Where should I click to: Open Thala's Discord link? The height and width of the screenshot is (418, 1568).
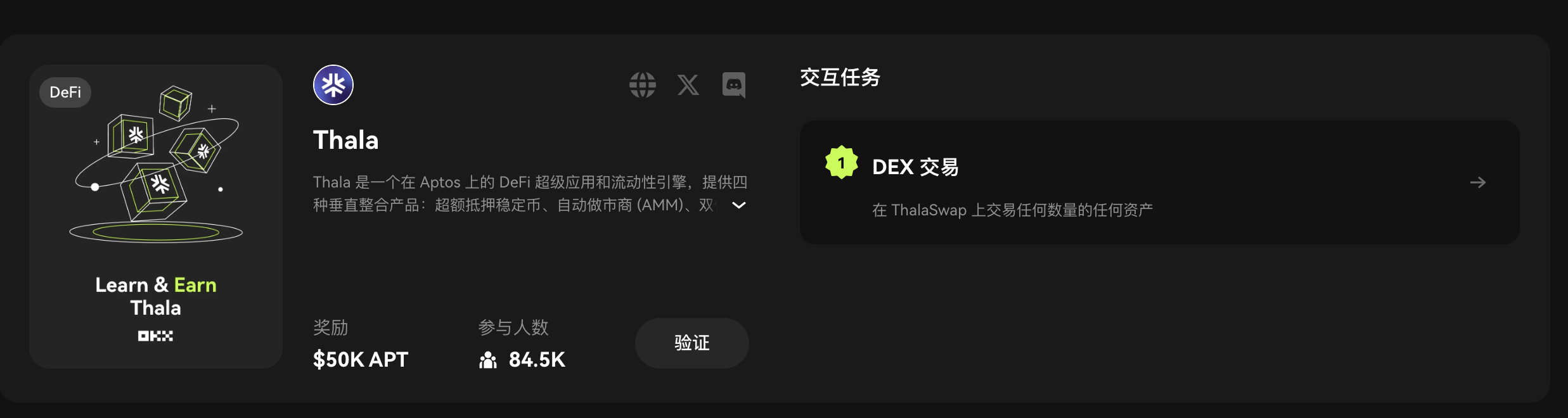click(733, 85)
